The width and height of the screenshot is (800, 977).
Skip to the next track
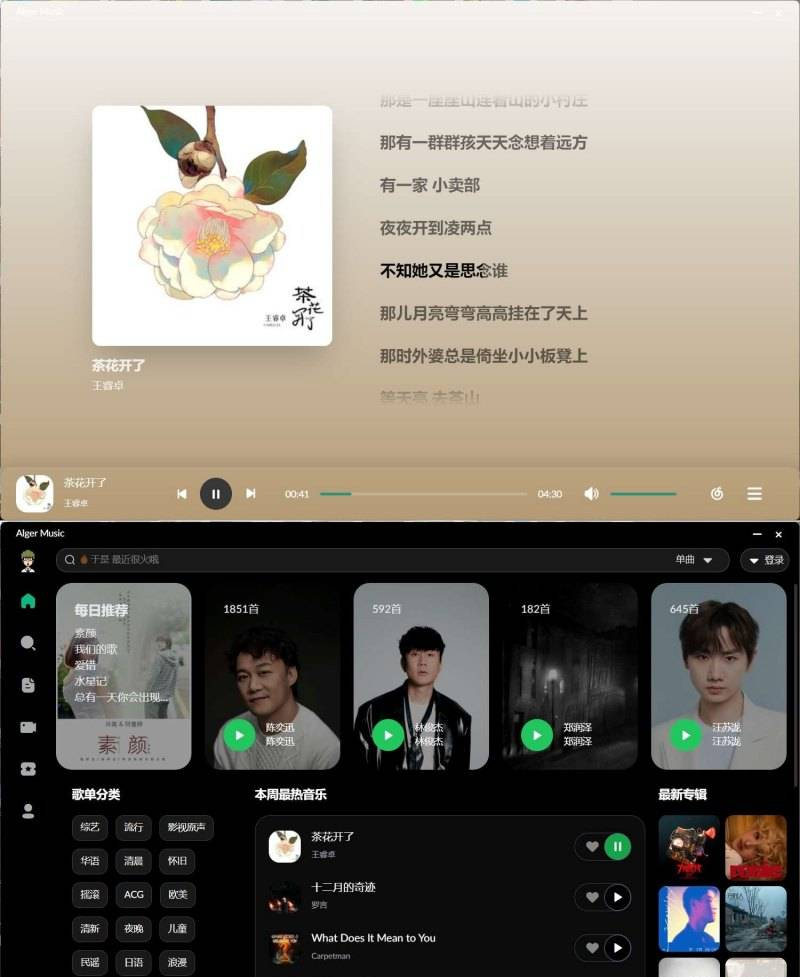(251, 494)
